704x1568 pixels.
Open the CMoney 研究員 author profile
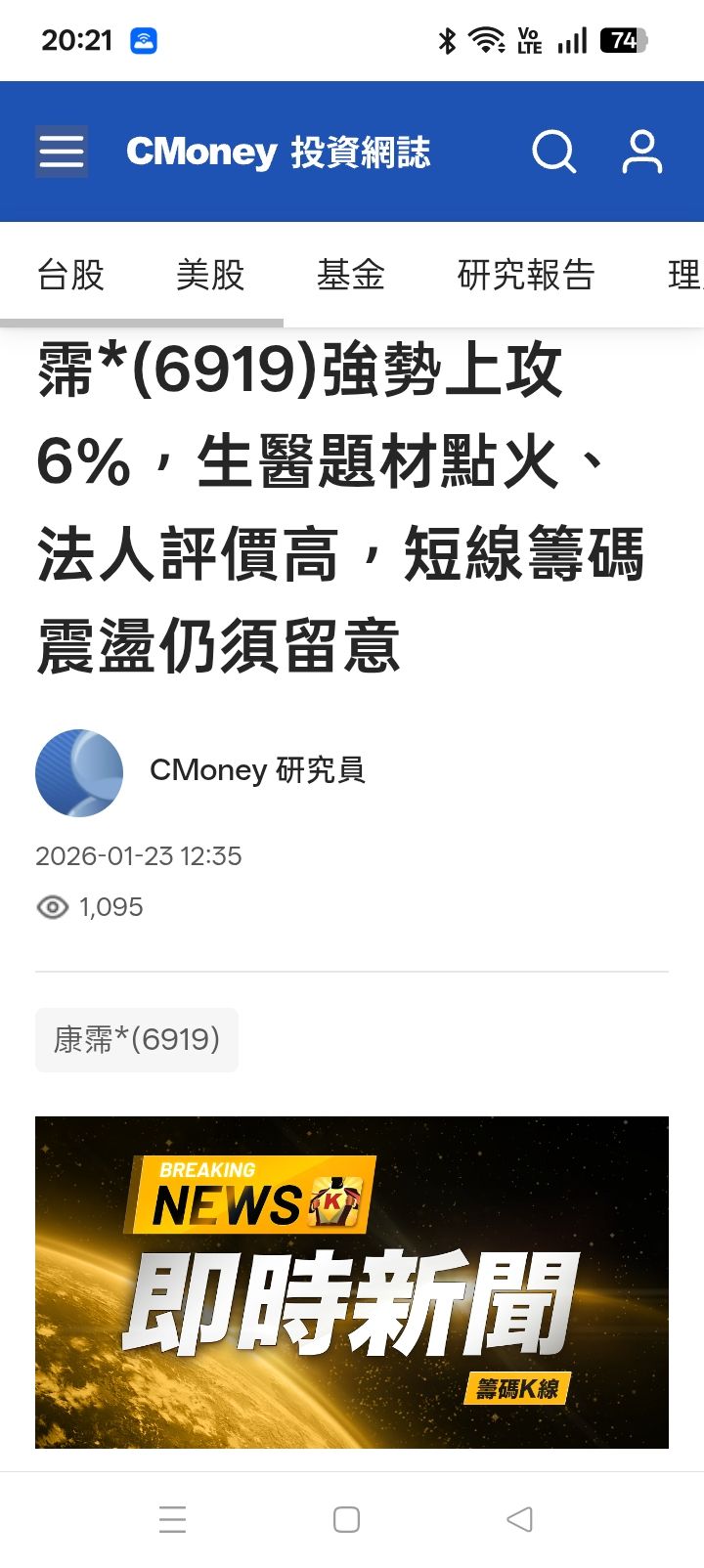257,770
